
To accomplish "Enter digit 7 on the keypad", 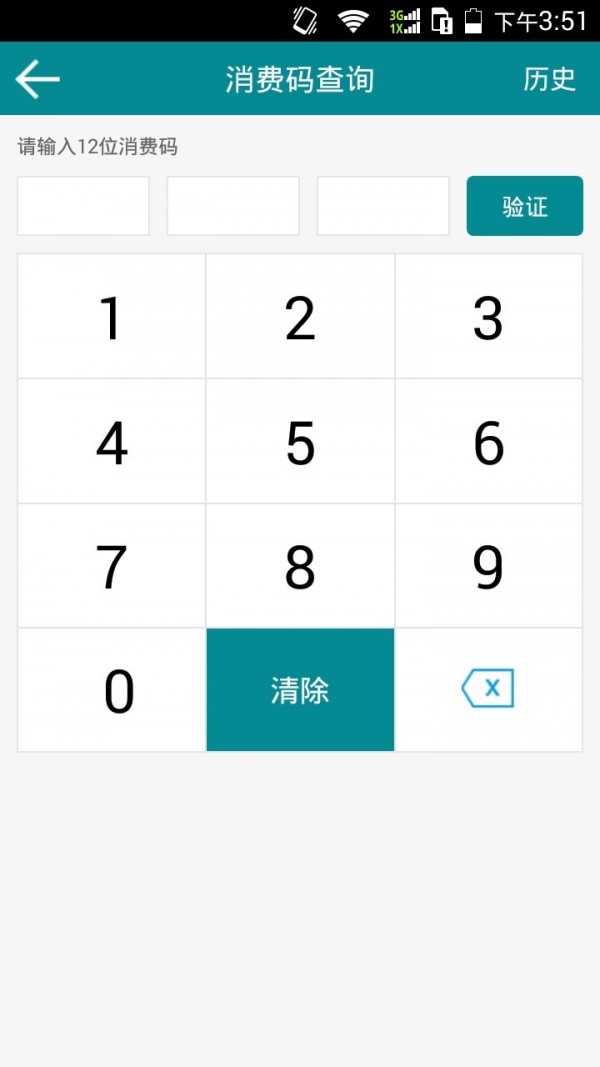I will point(112,566).
